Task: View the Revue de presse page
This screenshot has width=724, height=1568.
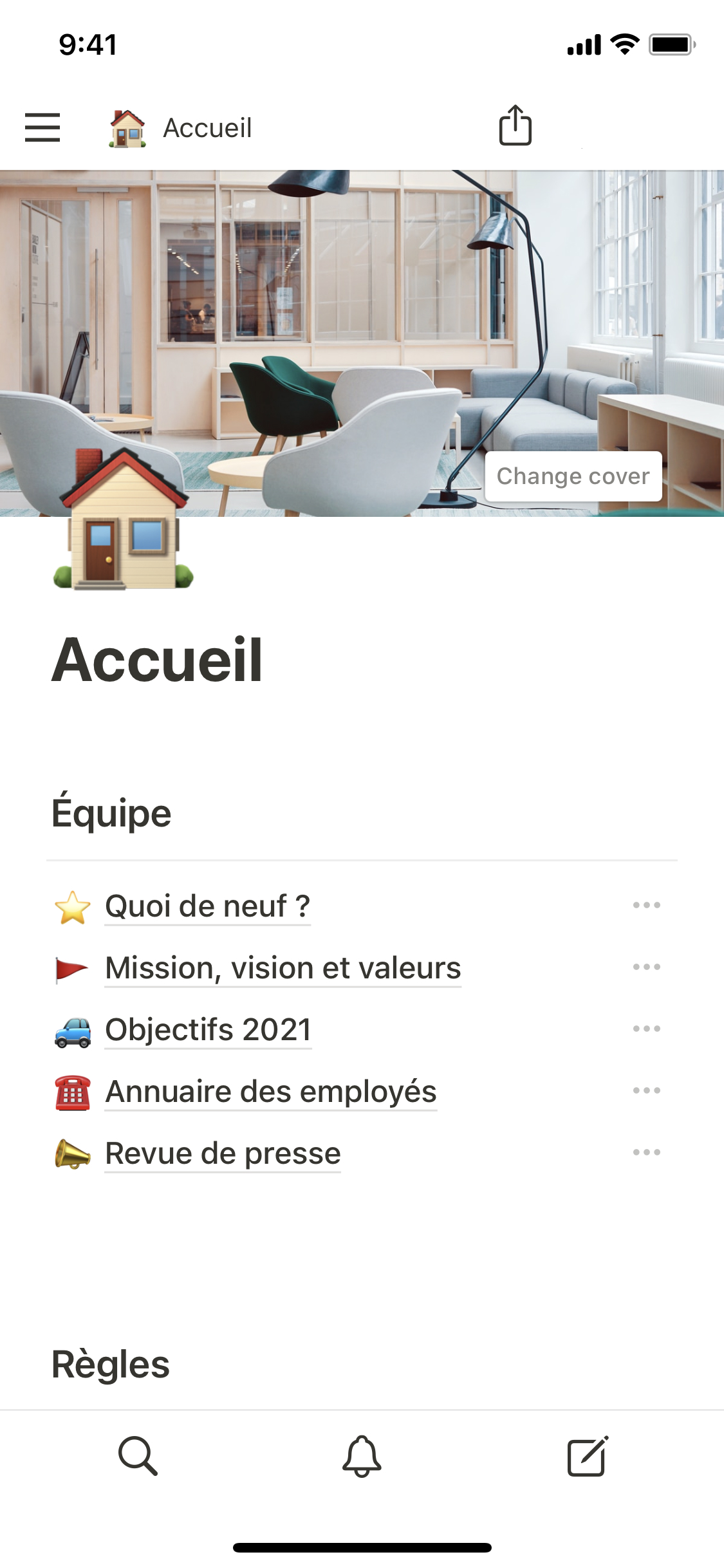Action: (x=223, y=1153)
